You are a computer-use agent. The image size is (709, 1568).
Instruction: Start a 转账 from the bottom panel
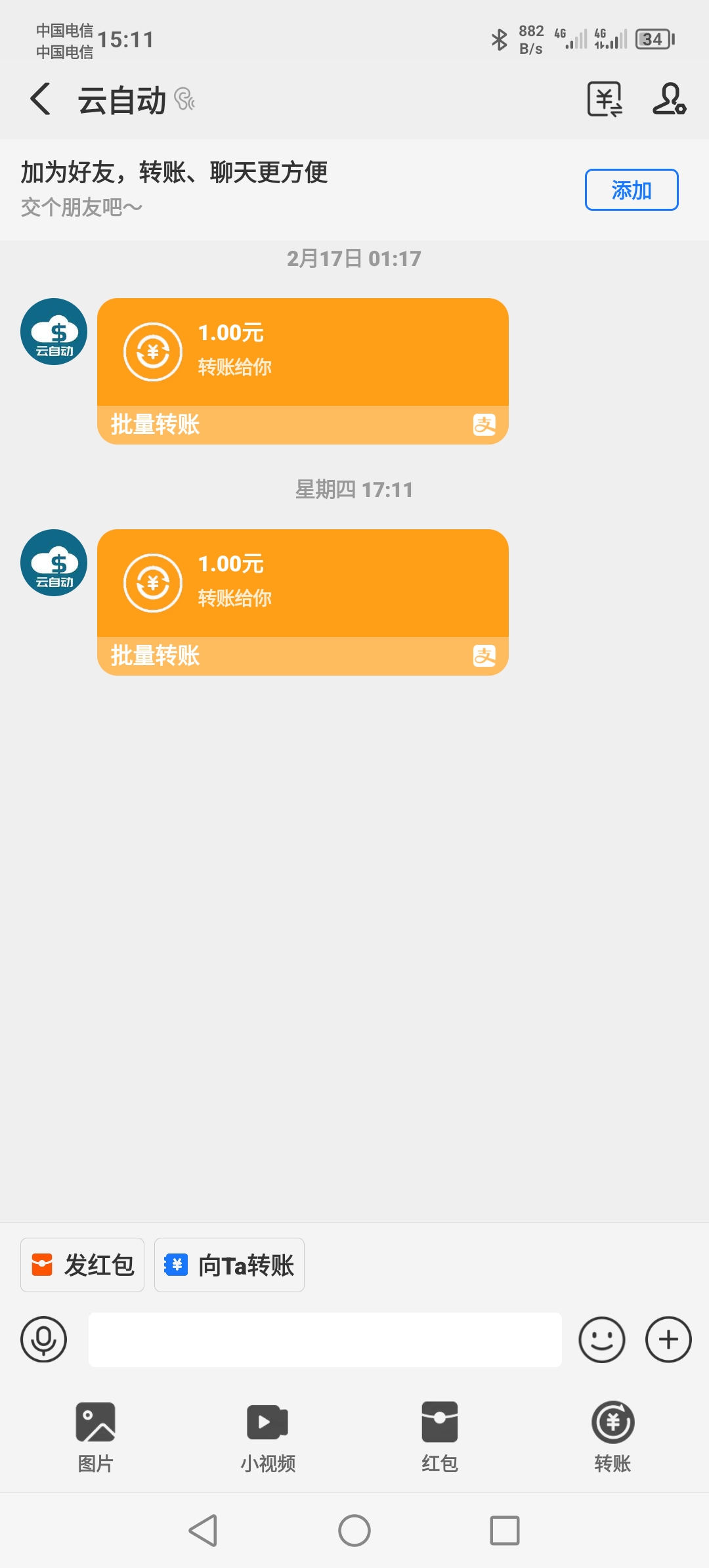[x=612, y=1437]
